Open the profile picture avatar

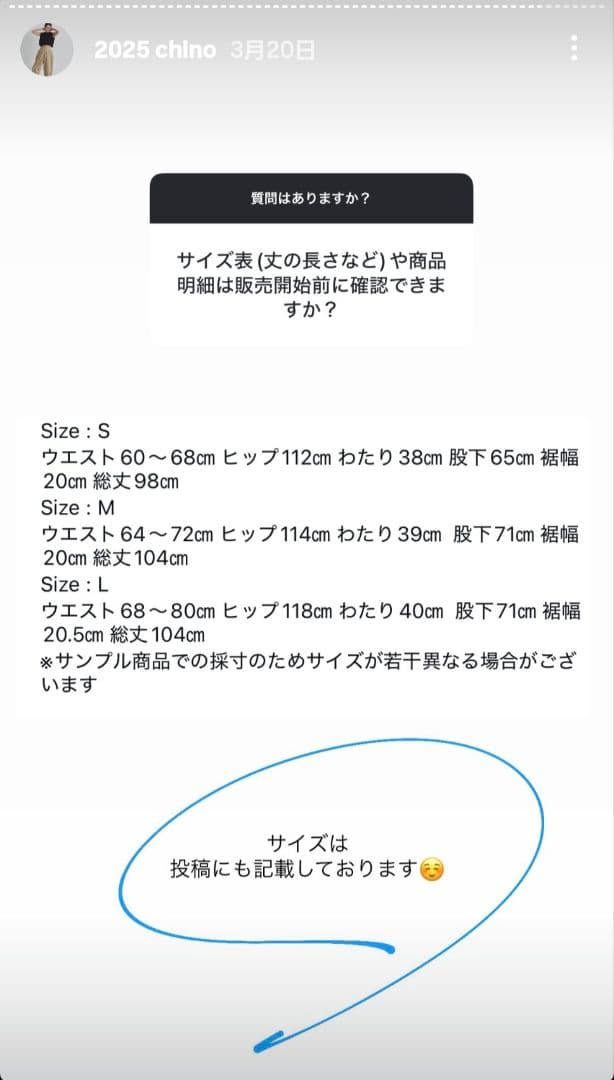pyautogui.click(x=47, y=49)
